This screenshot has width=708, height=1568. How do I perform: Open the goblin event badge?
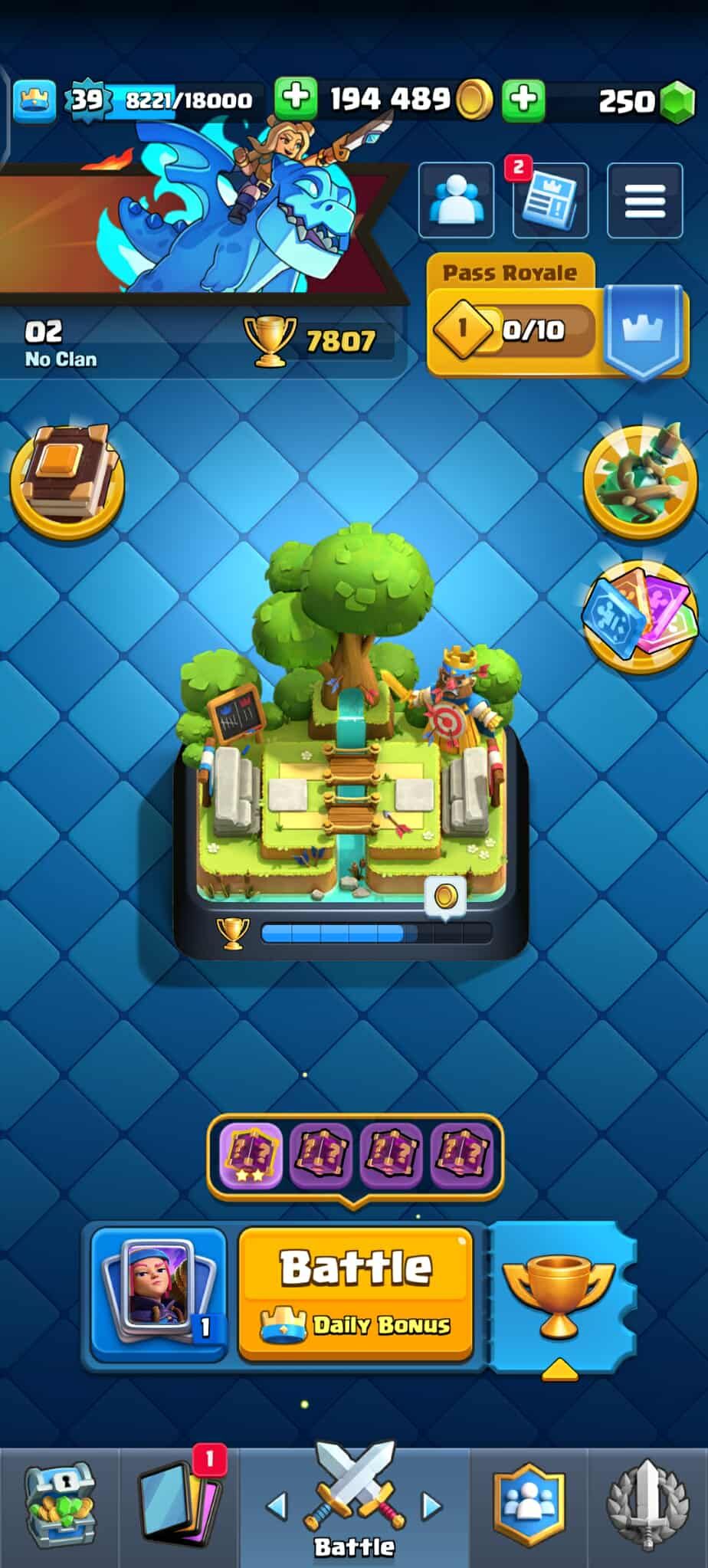click(640, 481)
